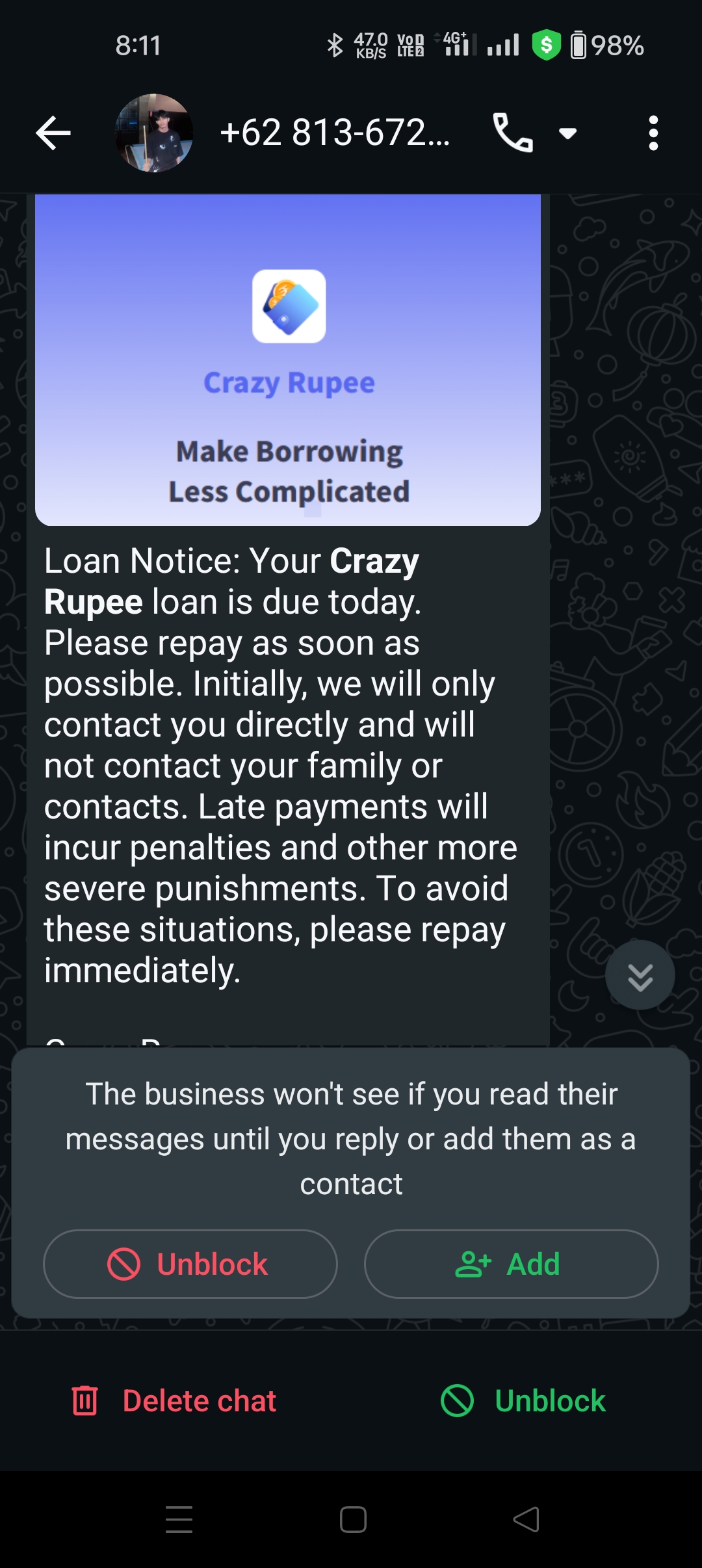This screenshot has height=1568, width=702.
Task: Go back to the chat list
Action: click(53, 133)
